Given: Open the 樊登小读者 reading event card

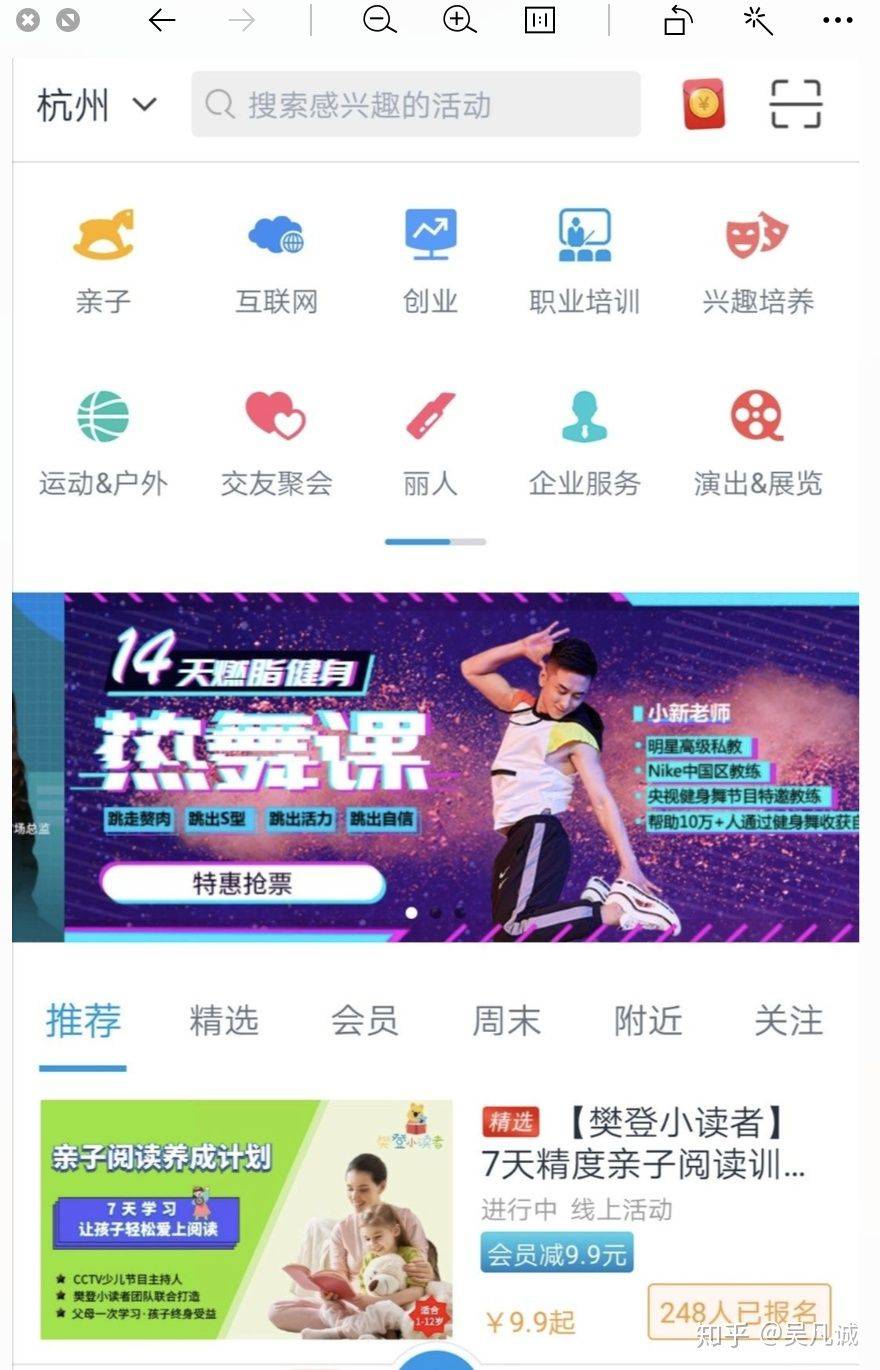Looking at the screenshot, I should tap(436, 1219).
